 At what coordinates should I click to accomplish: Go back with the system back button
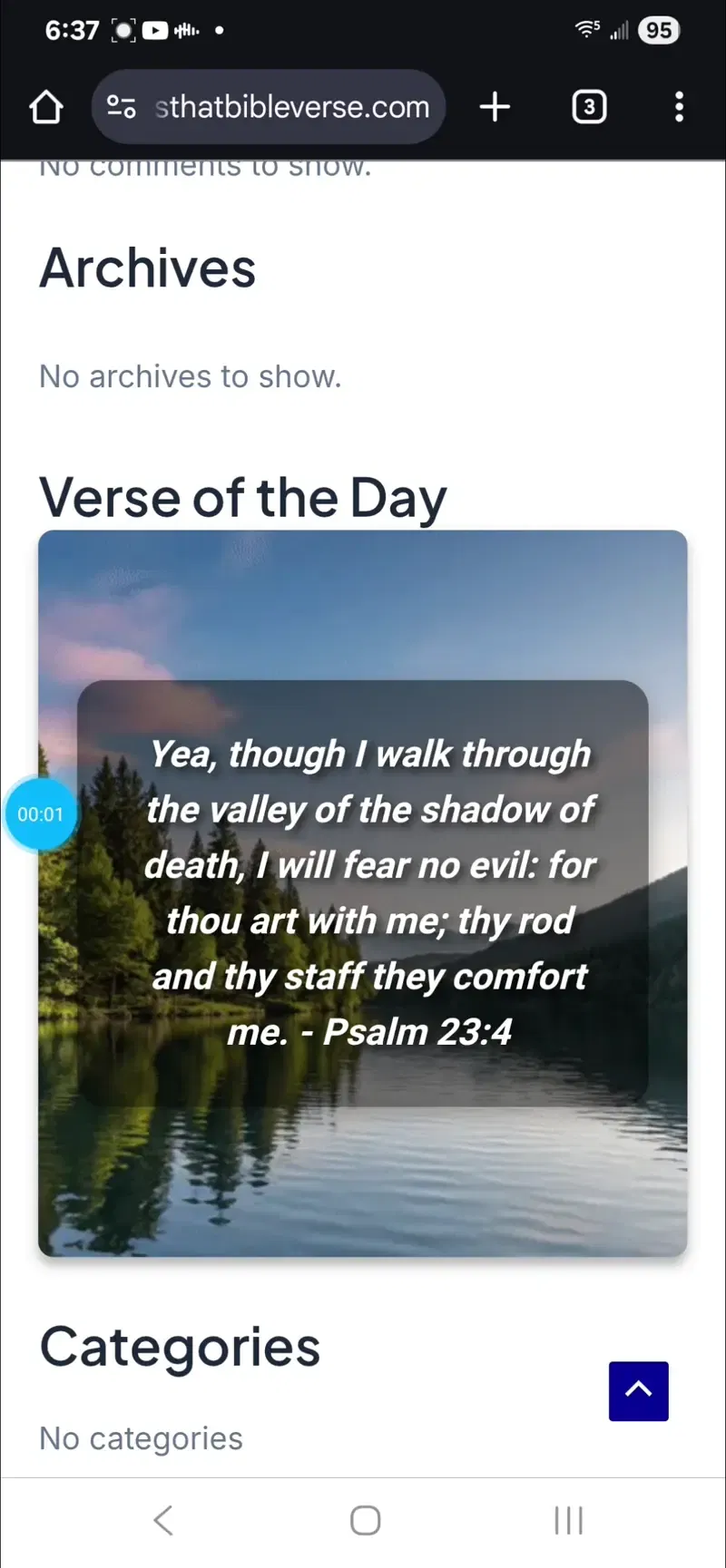click(x=163, y=1520)
